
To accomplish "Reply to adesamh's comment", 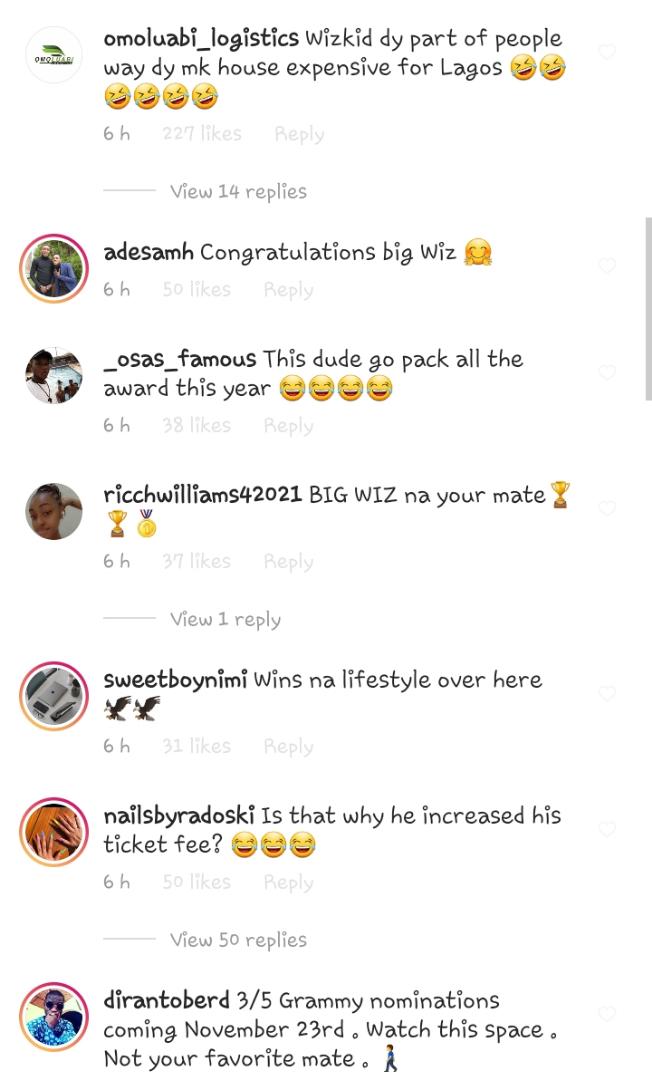I will [288, 290].
